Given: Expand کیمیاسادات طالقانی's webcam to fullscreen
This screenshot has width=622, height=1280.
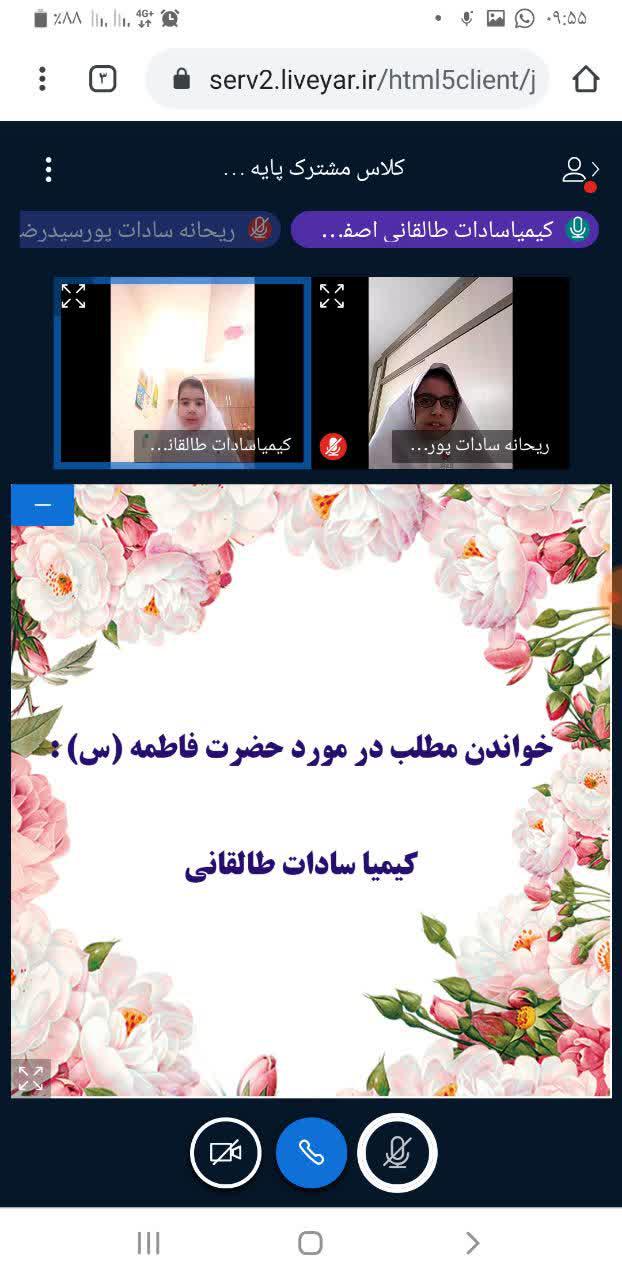Looking at the screenshot, I should pos(73,296).
